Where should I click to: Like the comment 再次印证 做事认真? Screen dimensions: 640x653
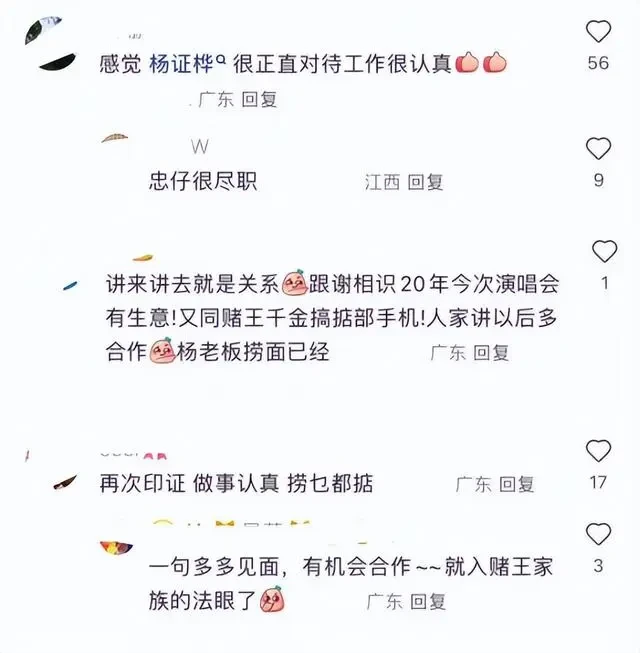point(598,451)
